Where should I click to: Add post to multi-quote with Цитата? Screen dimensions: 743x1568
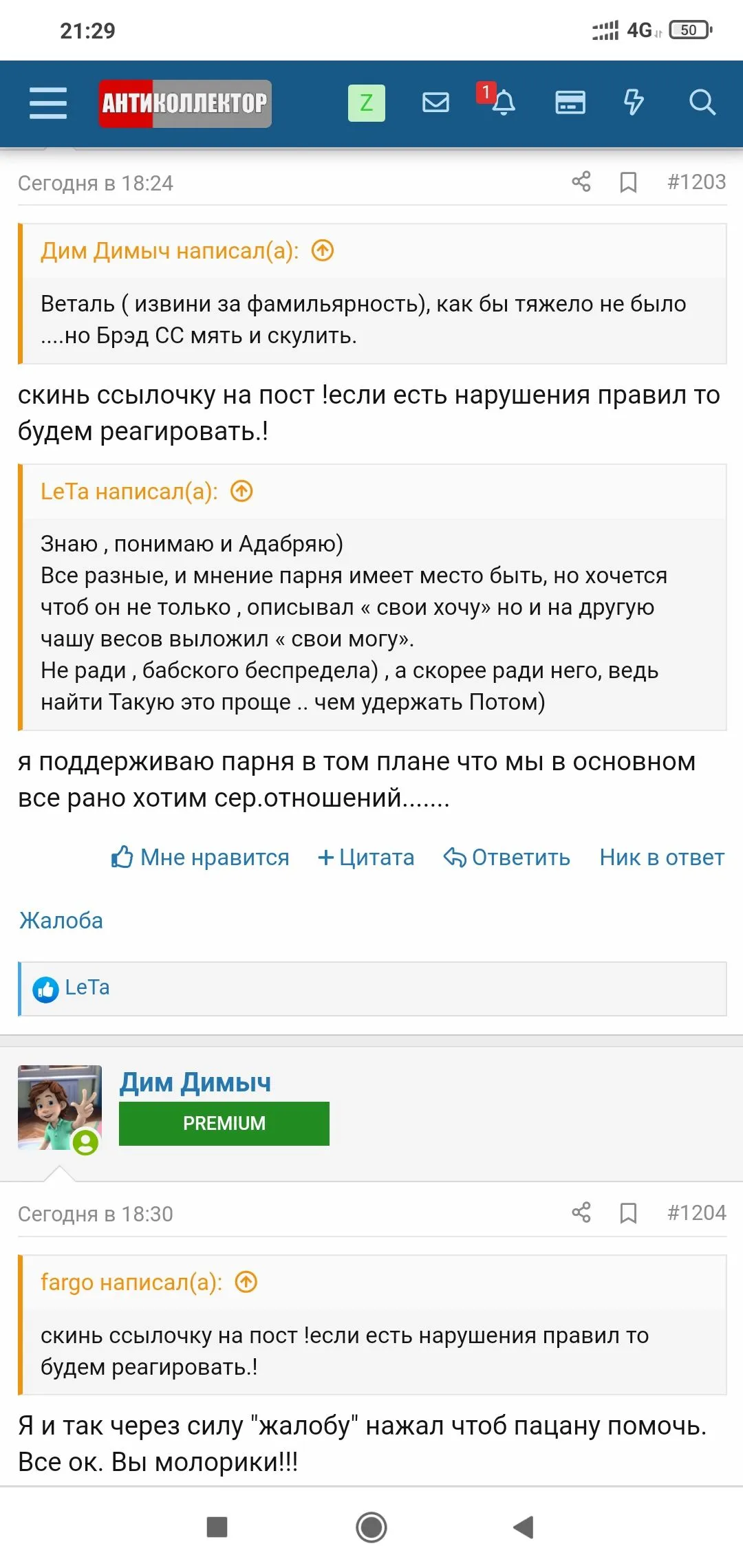[x=366, y=858]
